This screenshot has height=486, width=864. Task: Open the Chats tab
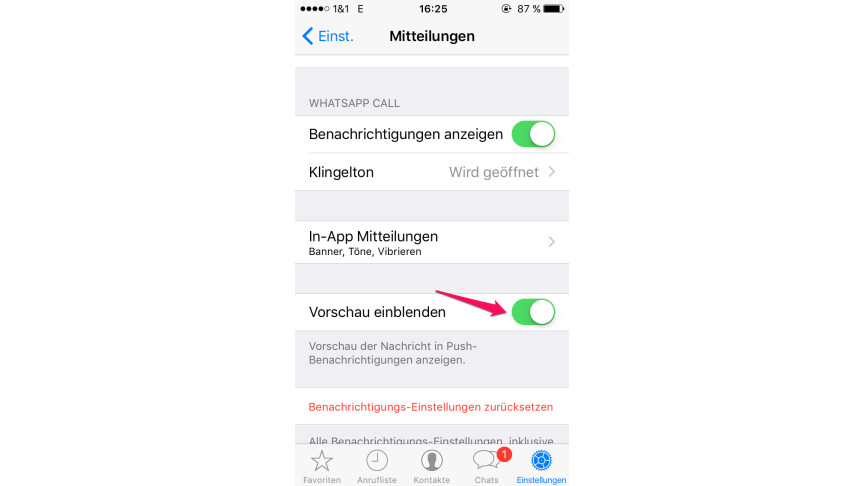pos(486,466)
